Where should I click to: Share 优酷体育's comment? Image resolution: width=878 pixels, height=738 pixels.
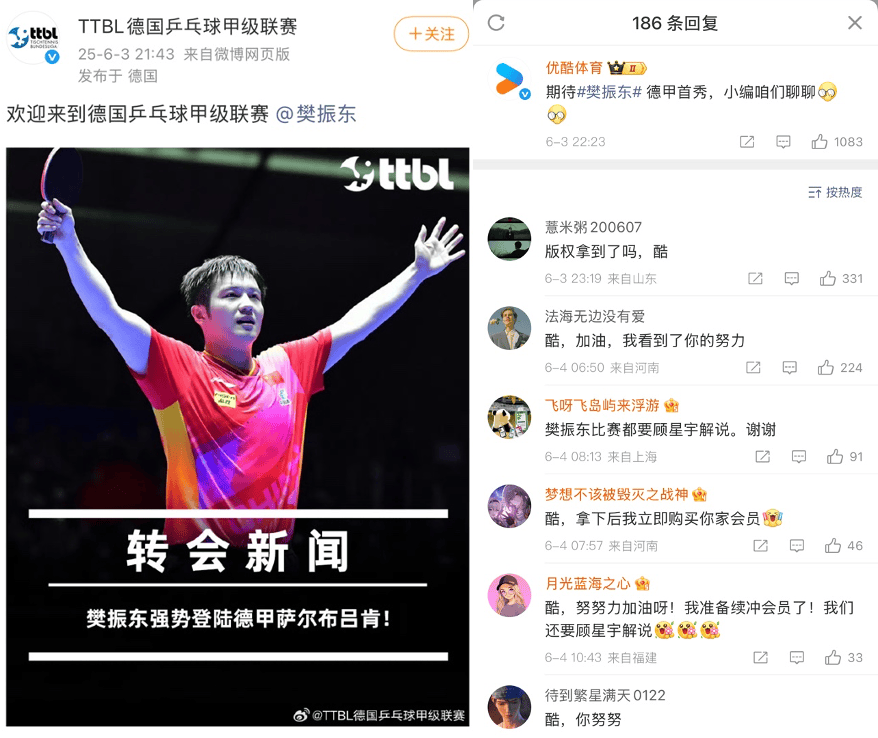coord(746,142)
